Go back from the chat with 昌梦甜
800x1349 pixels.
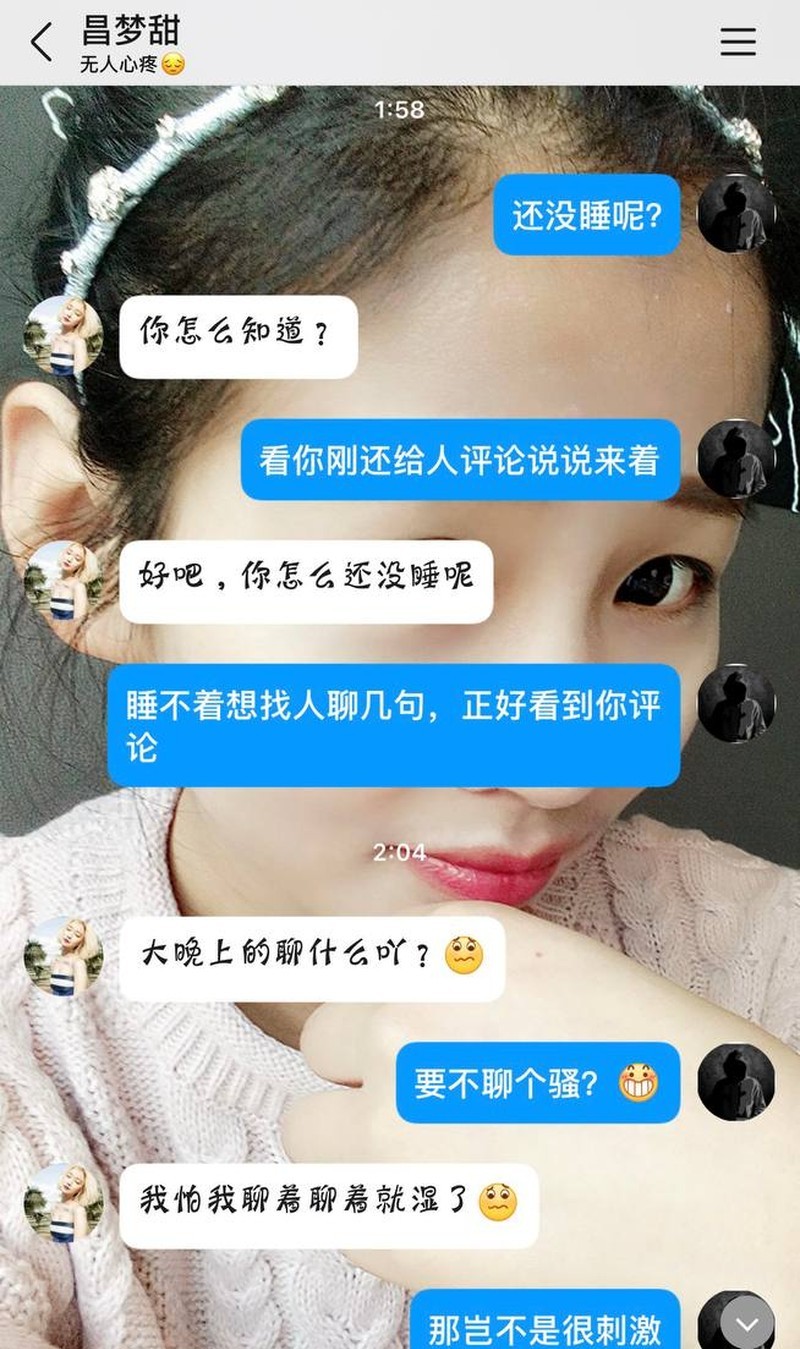(42, 43)
